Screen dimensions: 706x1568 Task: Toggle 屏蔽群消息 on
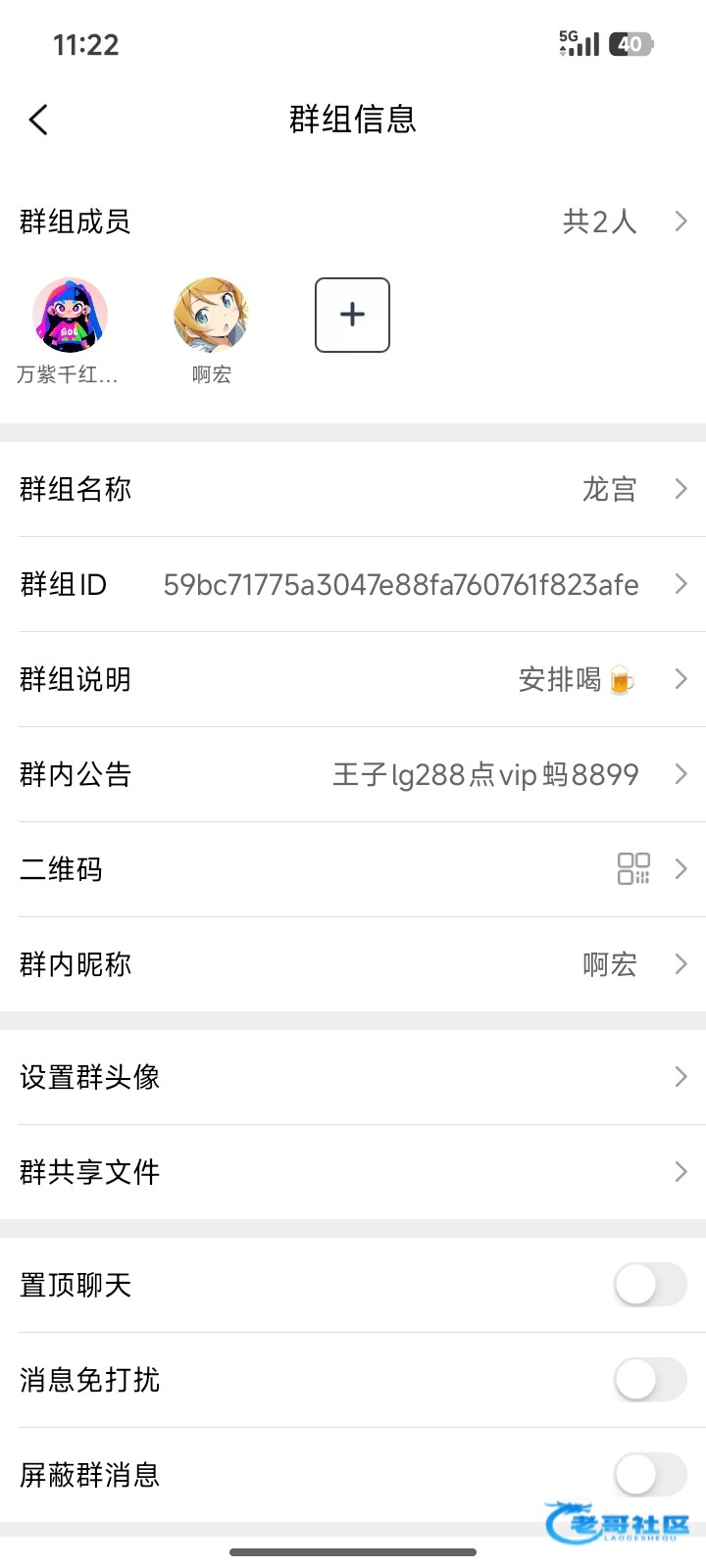[650, 1475]
